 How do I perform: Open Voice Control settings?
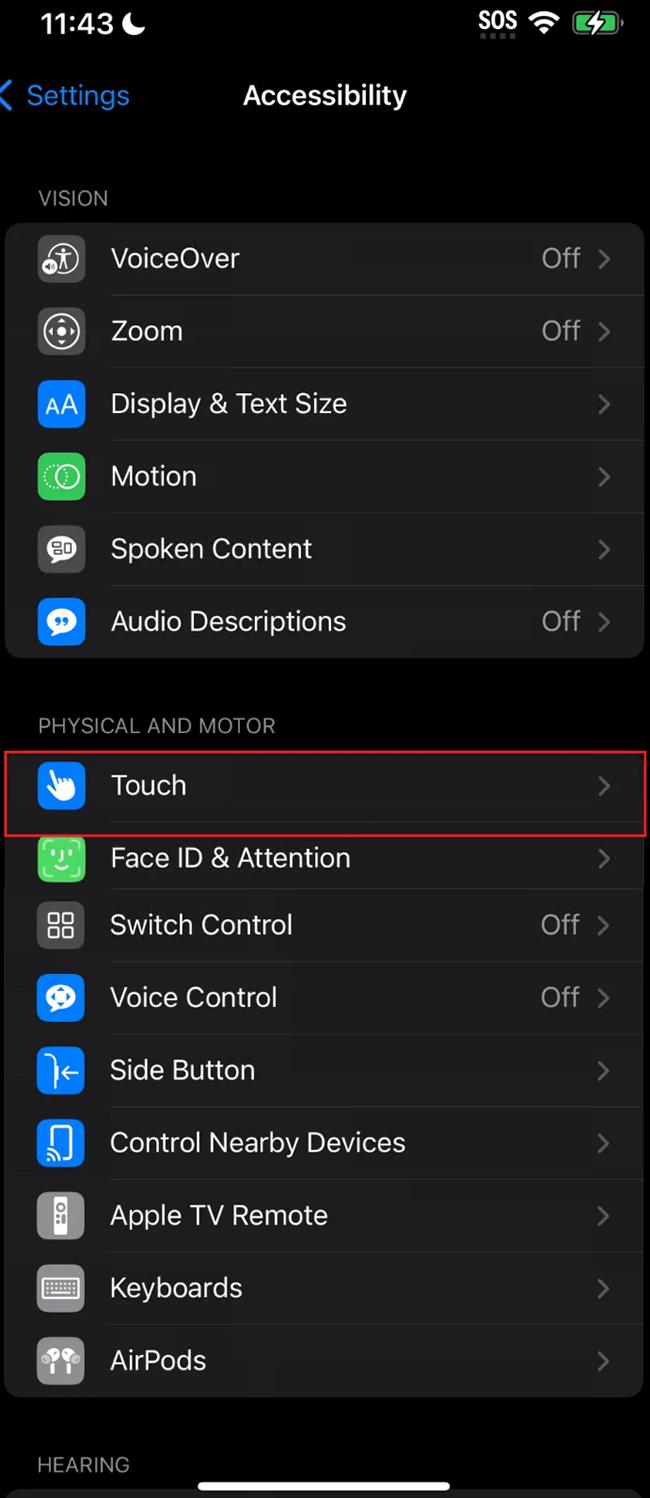[324, 998]
